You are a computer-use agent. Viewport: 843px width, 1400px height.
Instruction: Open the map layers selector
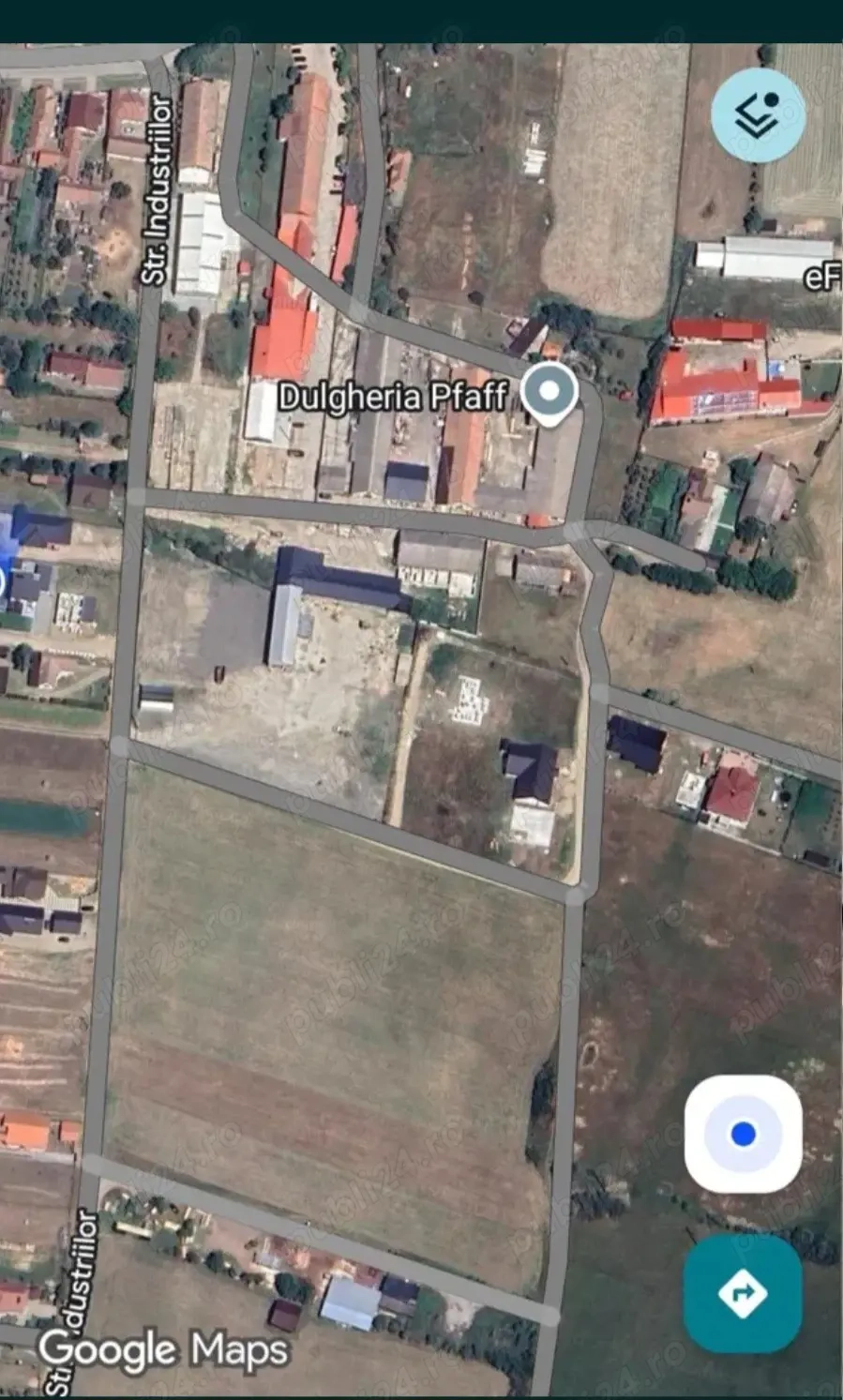click(758, 115)
